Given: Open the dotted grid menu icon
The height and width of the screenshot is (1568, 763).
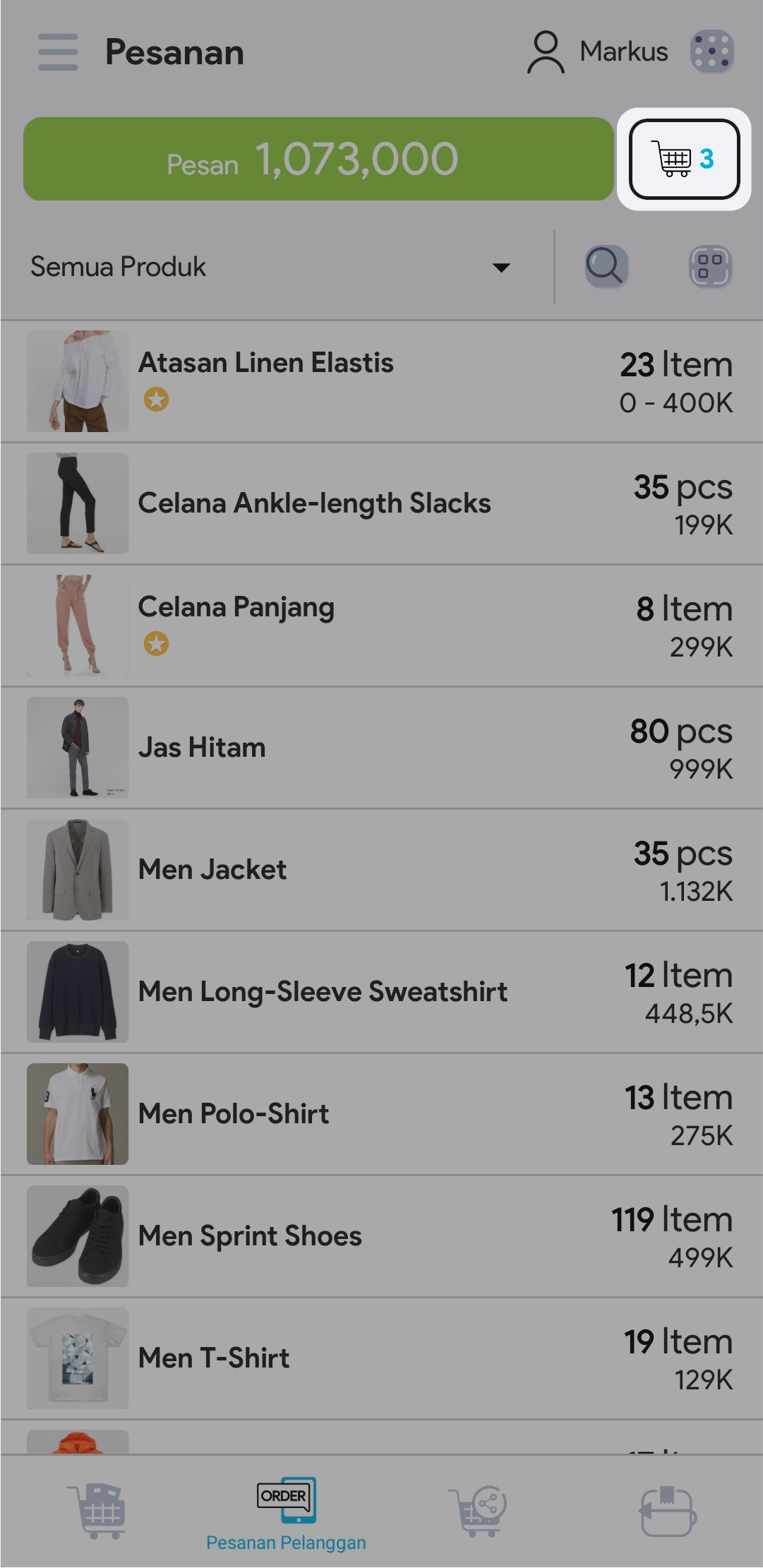Looking at the screenshot, I should coord(711,52).
